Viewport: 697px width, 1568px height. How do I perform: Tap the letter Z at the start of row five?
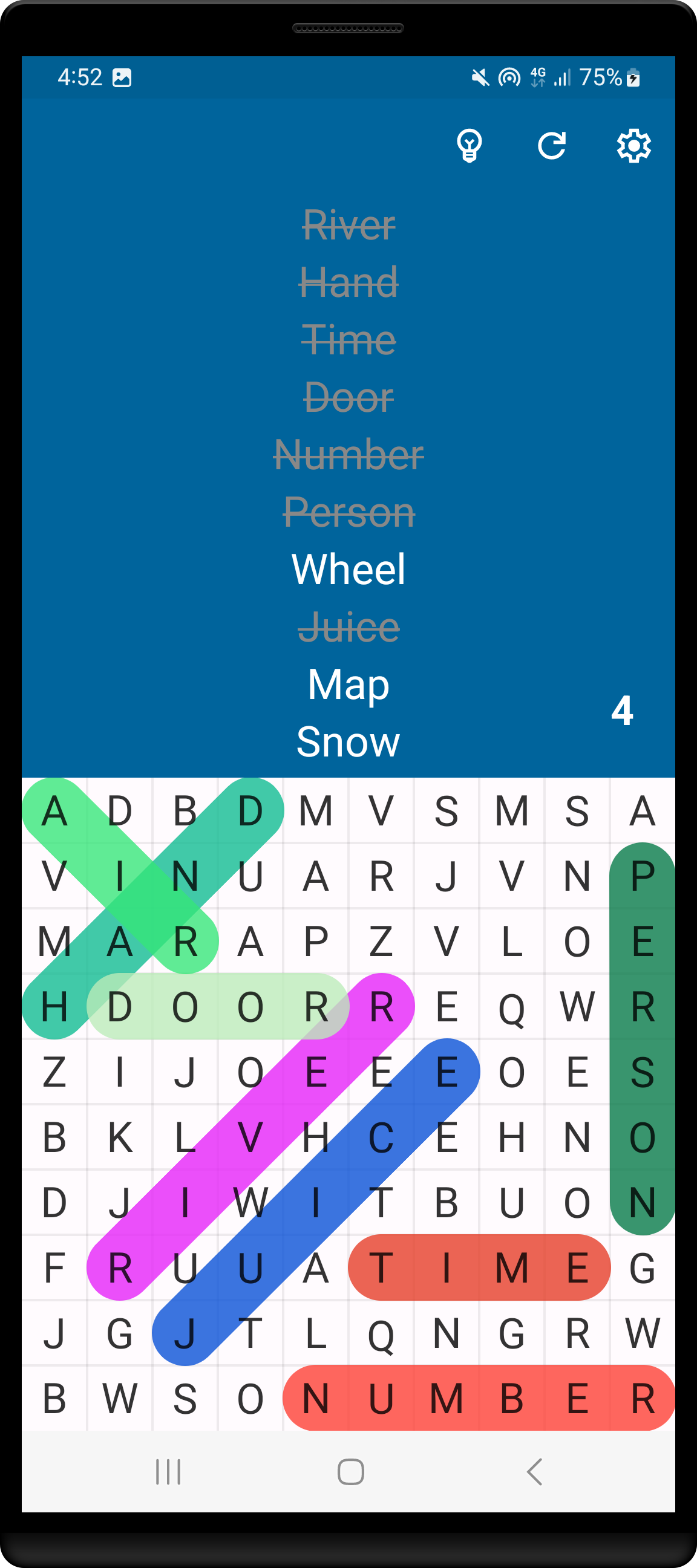click(x=55, y=1072)
